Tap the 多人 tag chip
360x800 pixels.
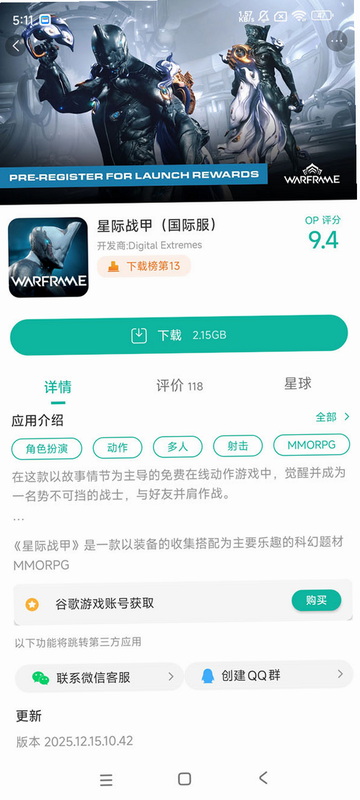tap(177, 447)
